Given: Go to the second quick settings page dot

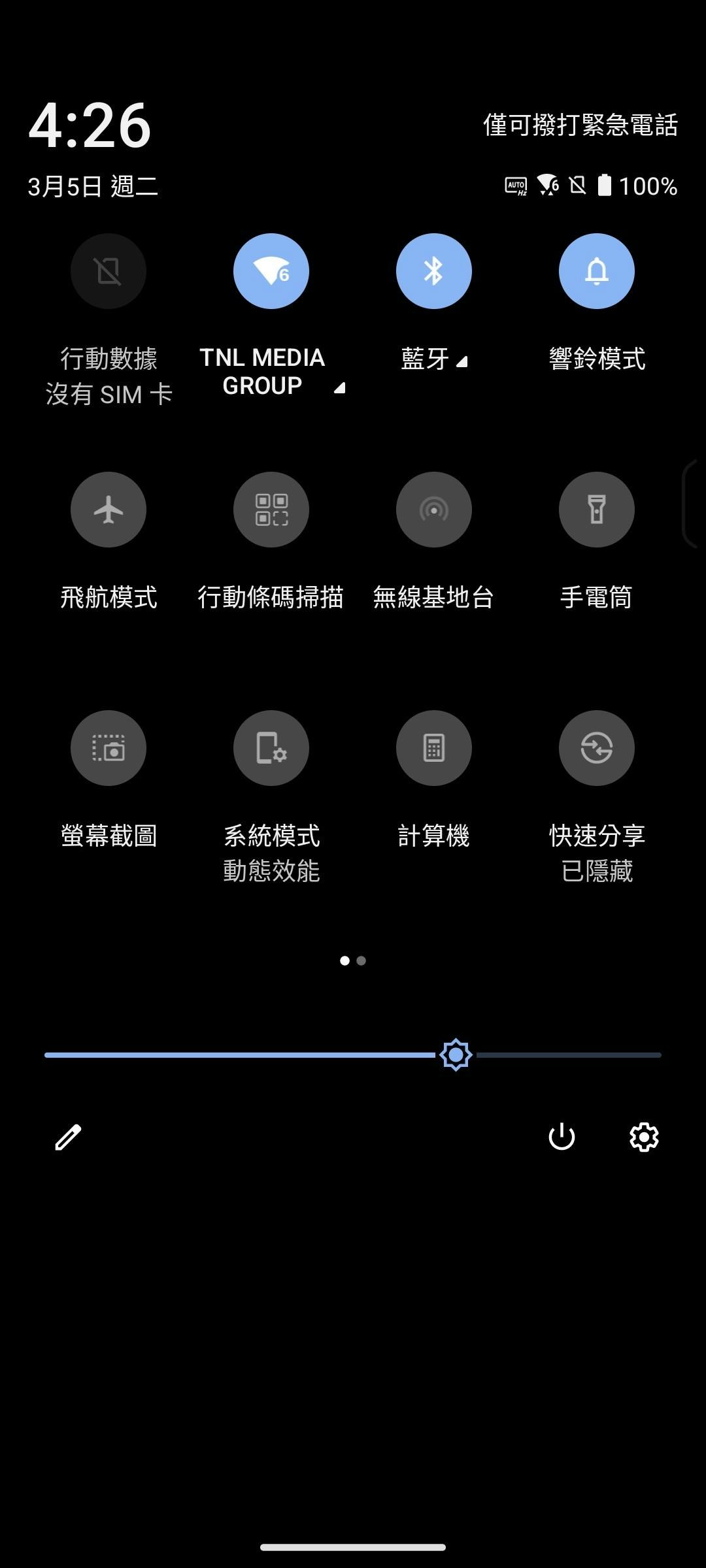Looking at the screenshot, I should click(361, 960).
